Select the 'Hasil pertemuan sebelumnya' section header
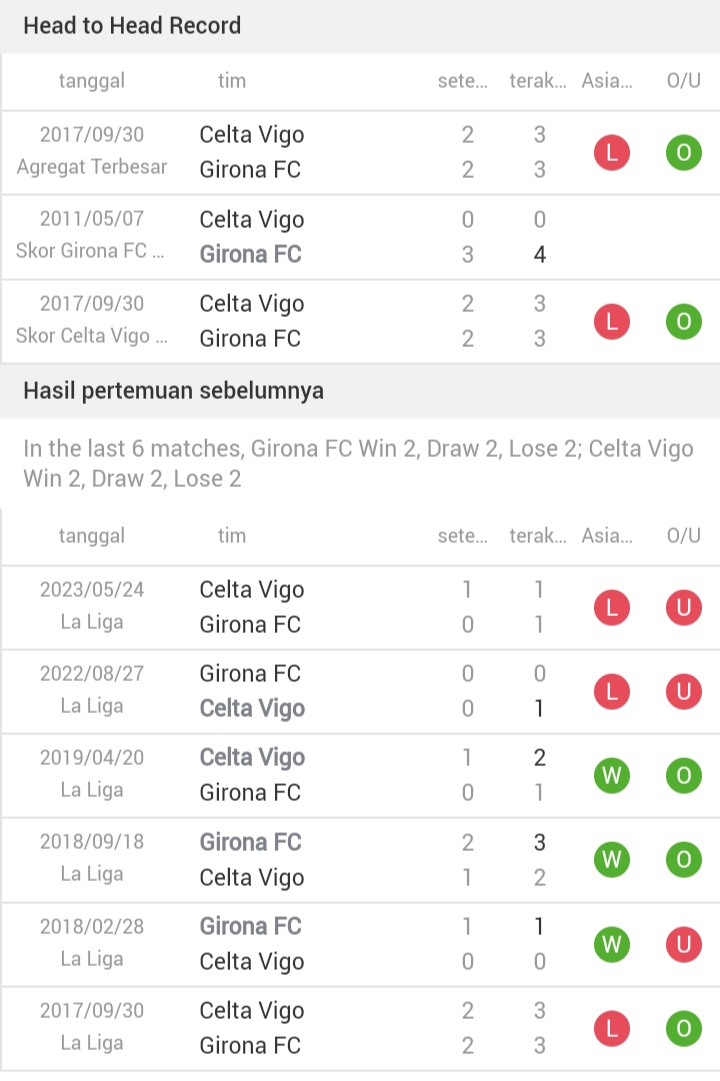720x1081 pixels. pyautogui.click(x=174, y=390)
